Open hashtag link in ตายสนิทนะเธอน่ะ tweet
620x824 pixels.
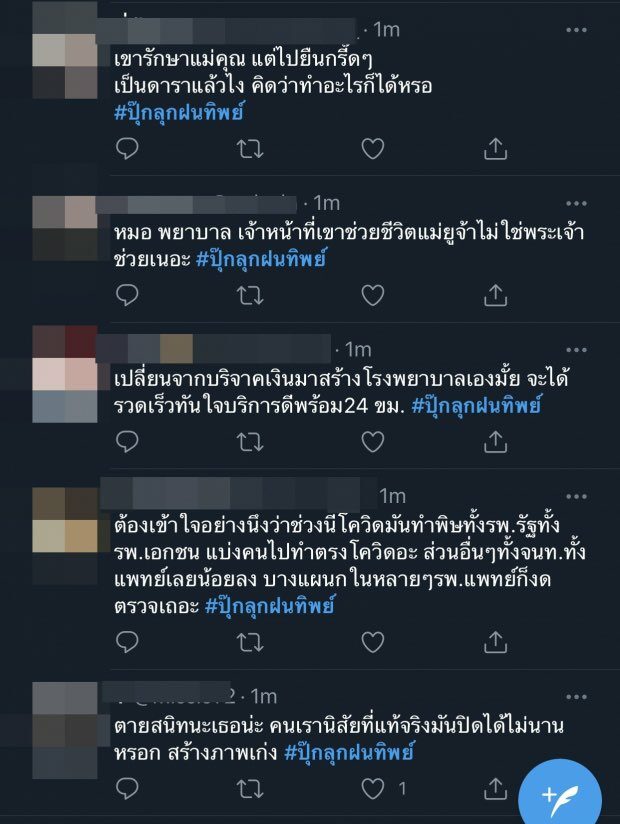pyautogui.click(x=348, y=752)
